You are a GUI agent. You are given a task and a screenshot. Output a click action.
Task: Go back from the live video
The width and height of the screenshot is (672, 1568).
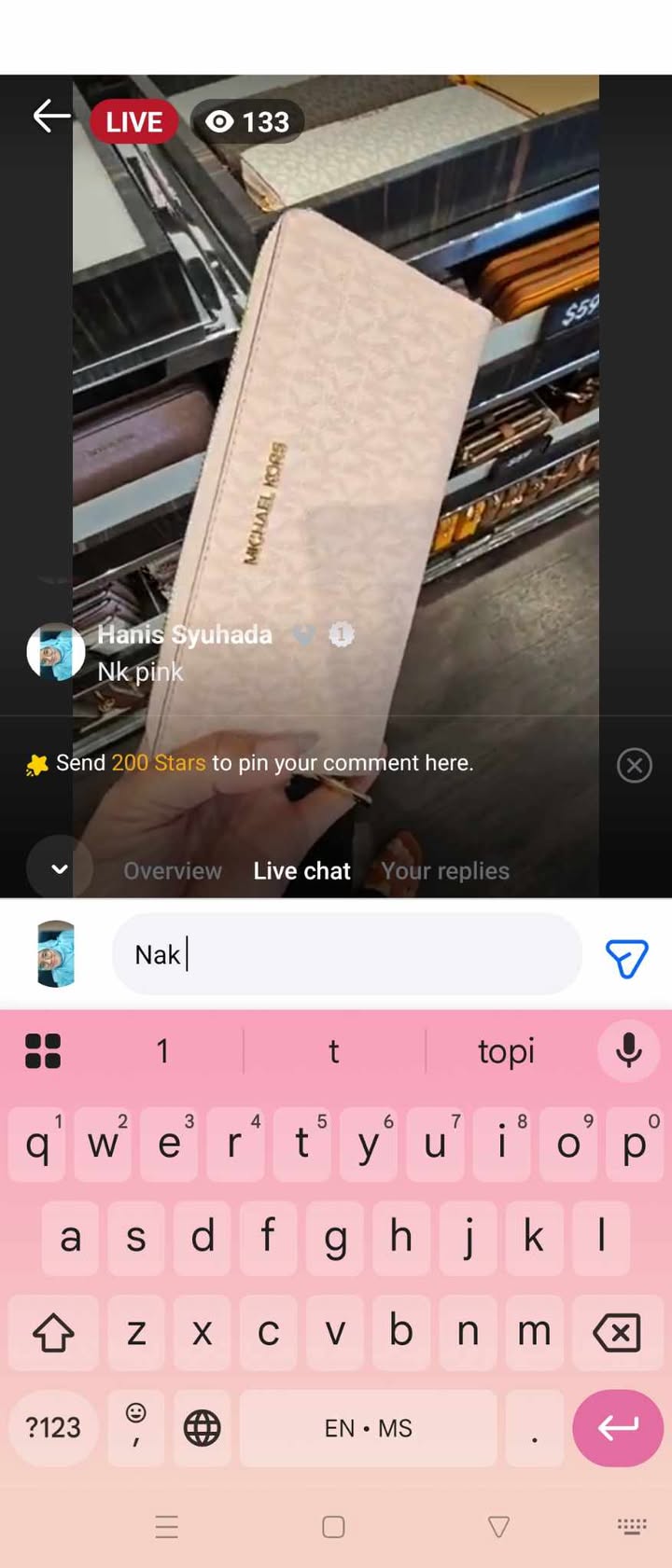coord(51,118)
